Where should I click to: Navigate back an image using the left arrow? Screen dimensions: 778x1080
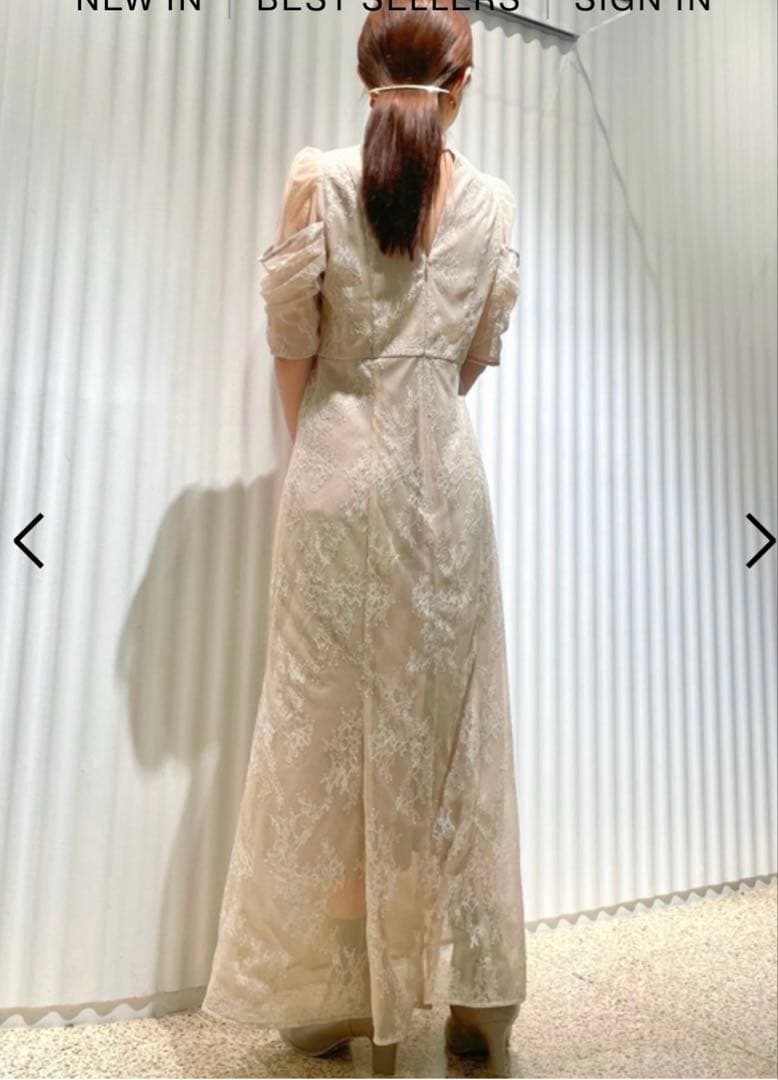(x=29, y=540)
